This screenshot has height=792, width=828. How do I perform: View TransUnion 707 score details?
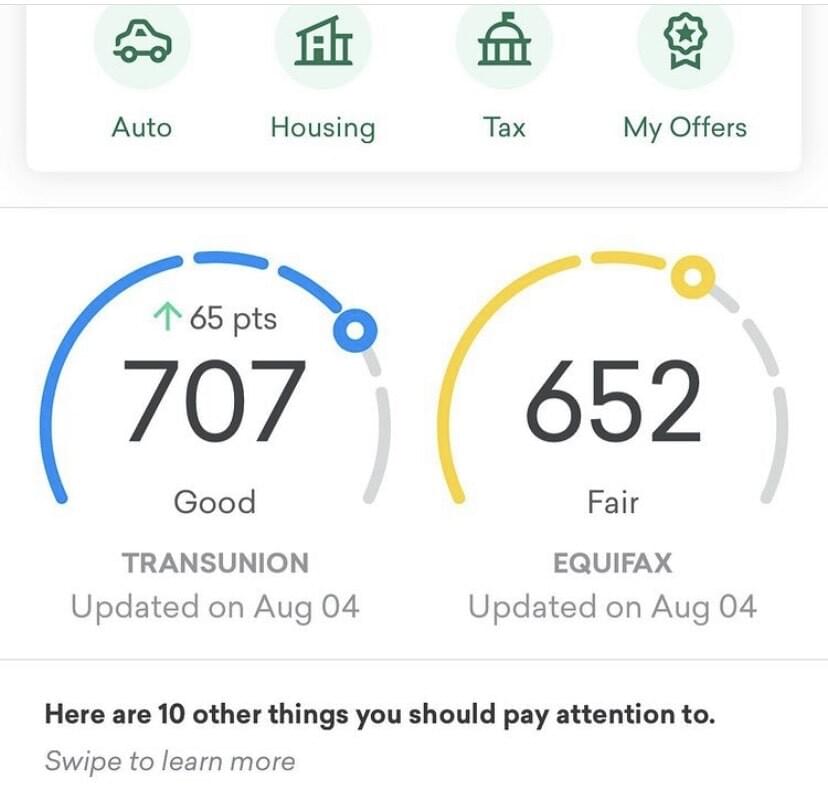(214, 402)
